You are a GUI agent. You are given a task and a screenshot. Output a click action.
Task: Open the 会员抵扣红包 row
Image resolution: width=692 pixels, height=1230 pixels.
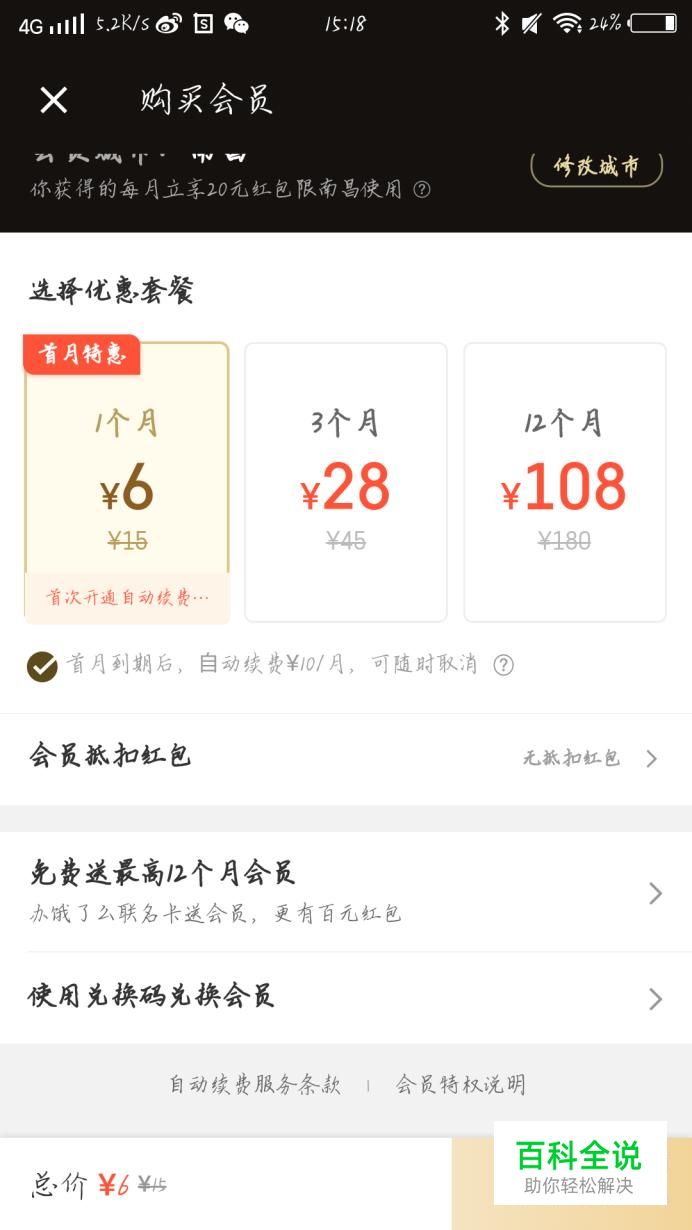tap(346, 758)
